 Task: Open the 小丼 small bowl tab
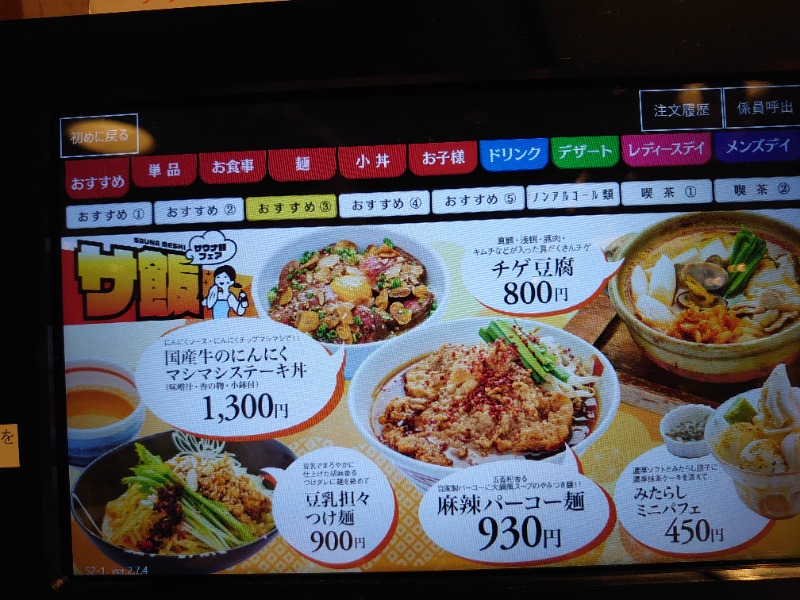pos(372,160)
